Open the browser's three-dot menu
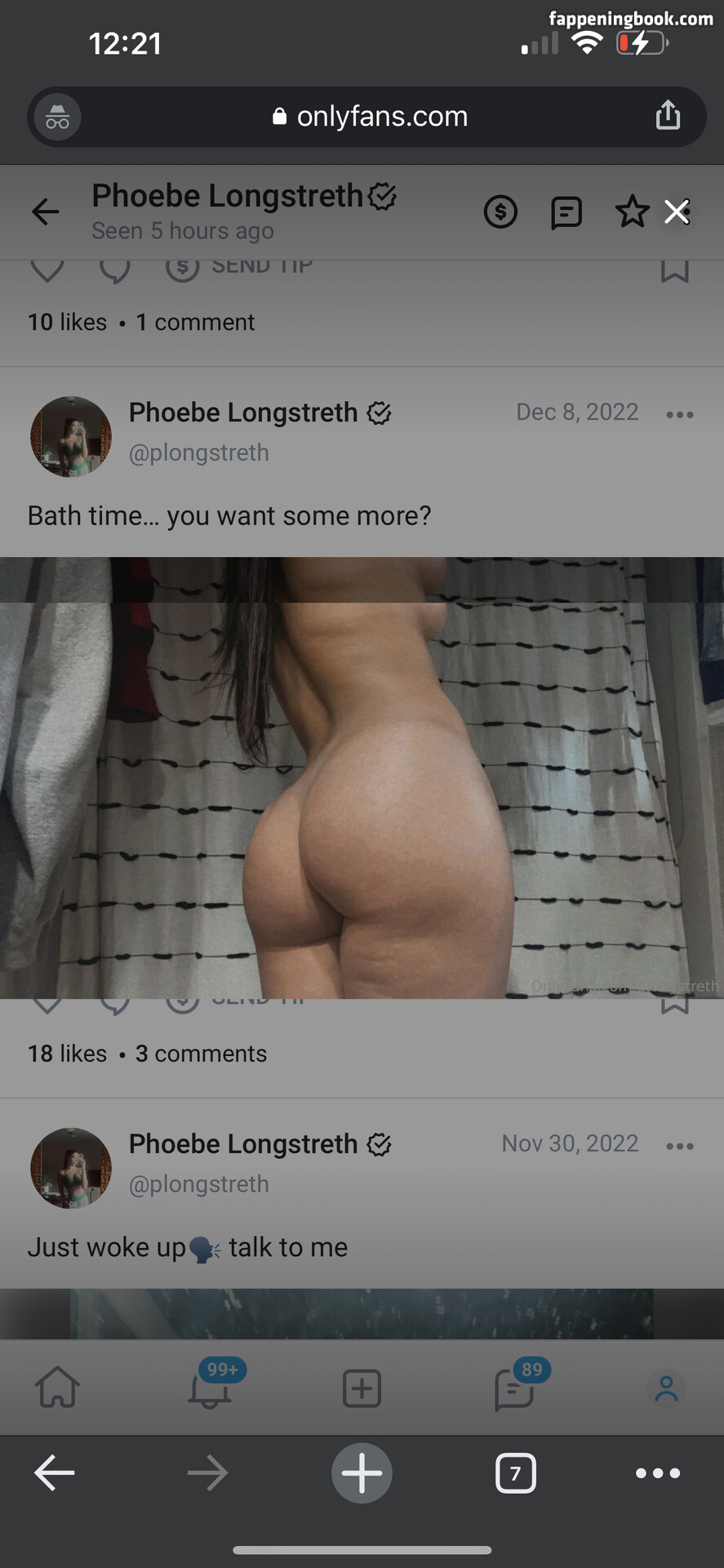724x1568 pixels. tap(658, 1473)
